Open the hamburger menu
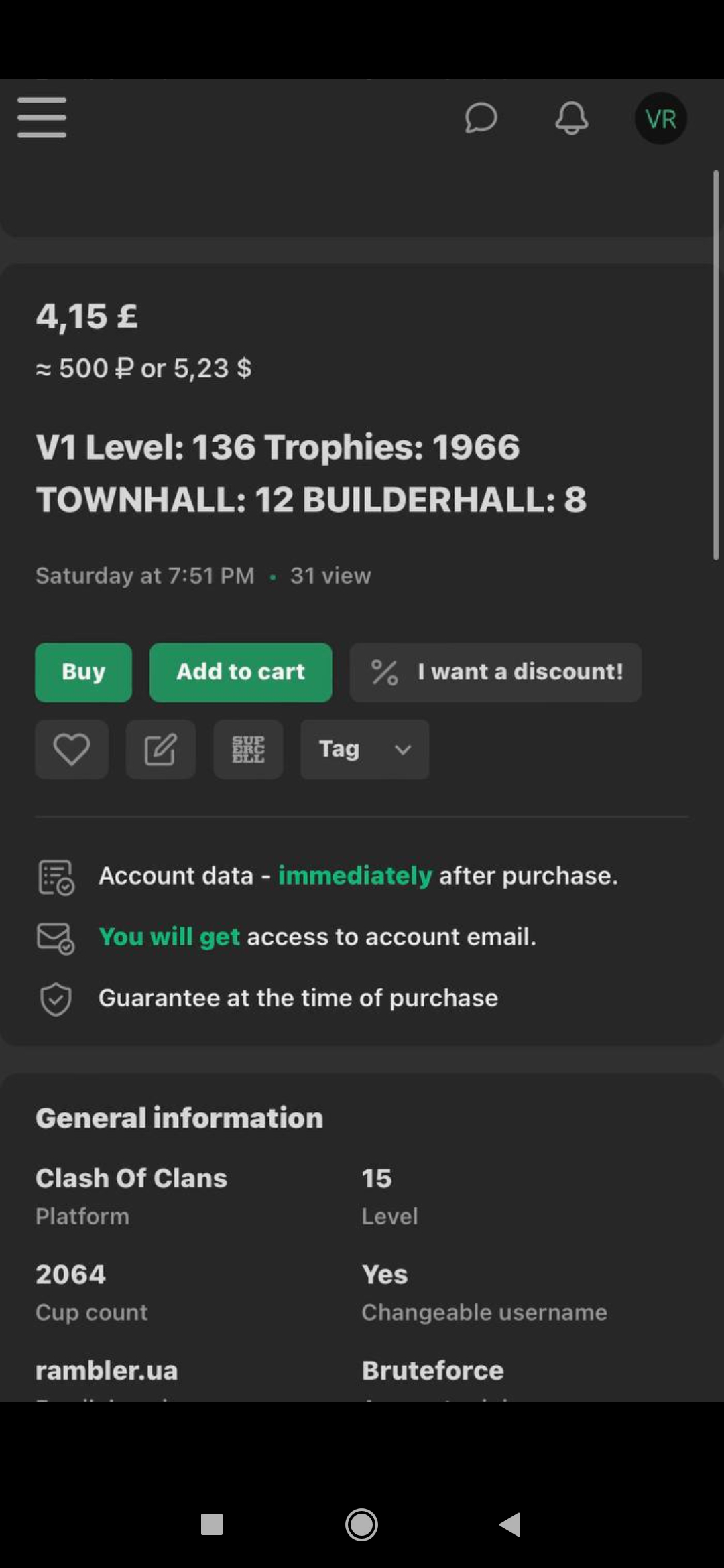The width and height of the screenshot is (724, 1568). coord(42,117)
